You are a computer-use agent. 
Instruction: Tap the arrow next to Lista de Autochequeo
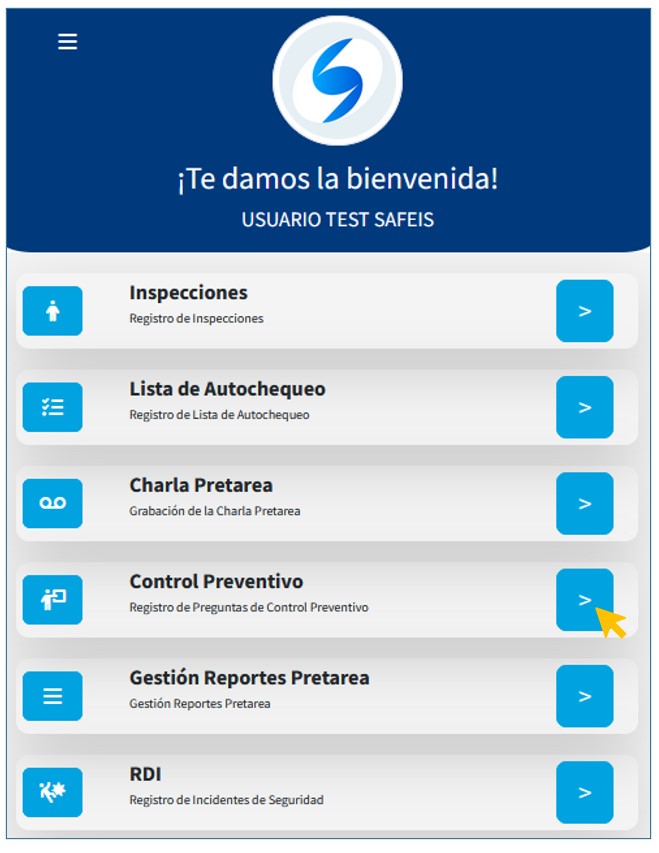[x=584, y=407]
